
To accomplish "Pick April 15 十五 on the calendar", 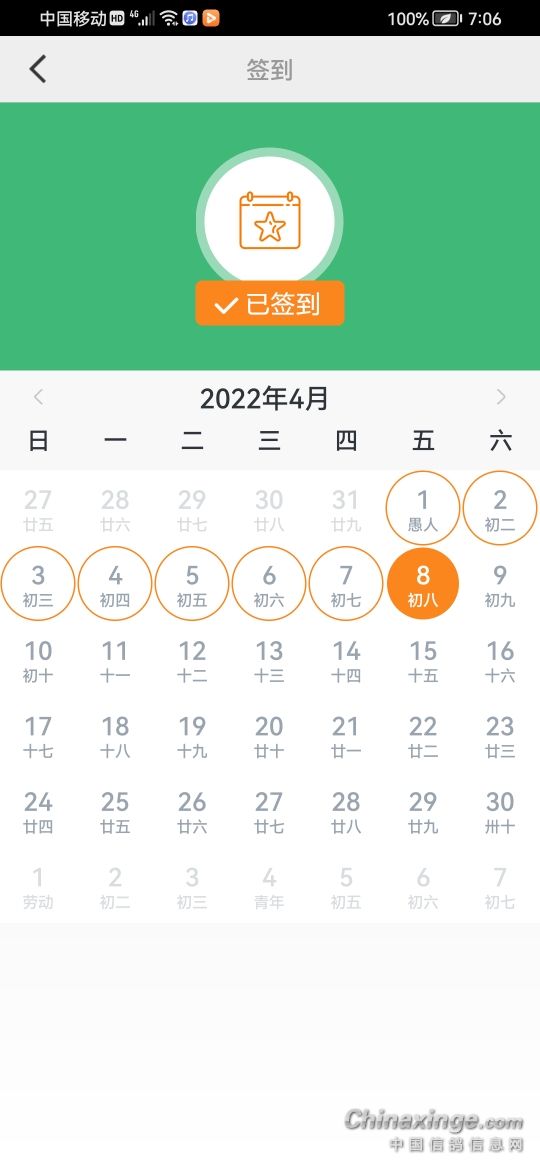I will point(423,660).
